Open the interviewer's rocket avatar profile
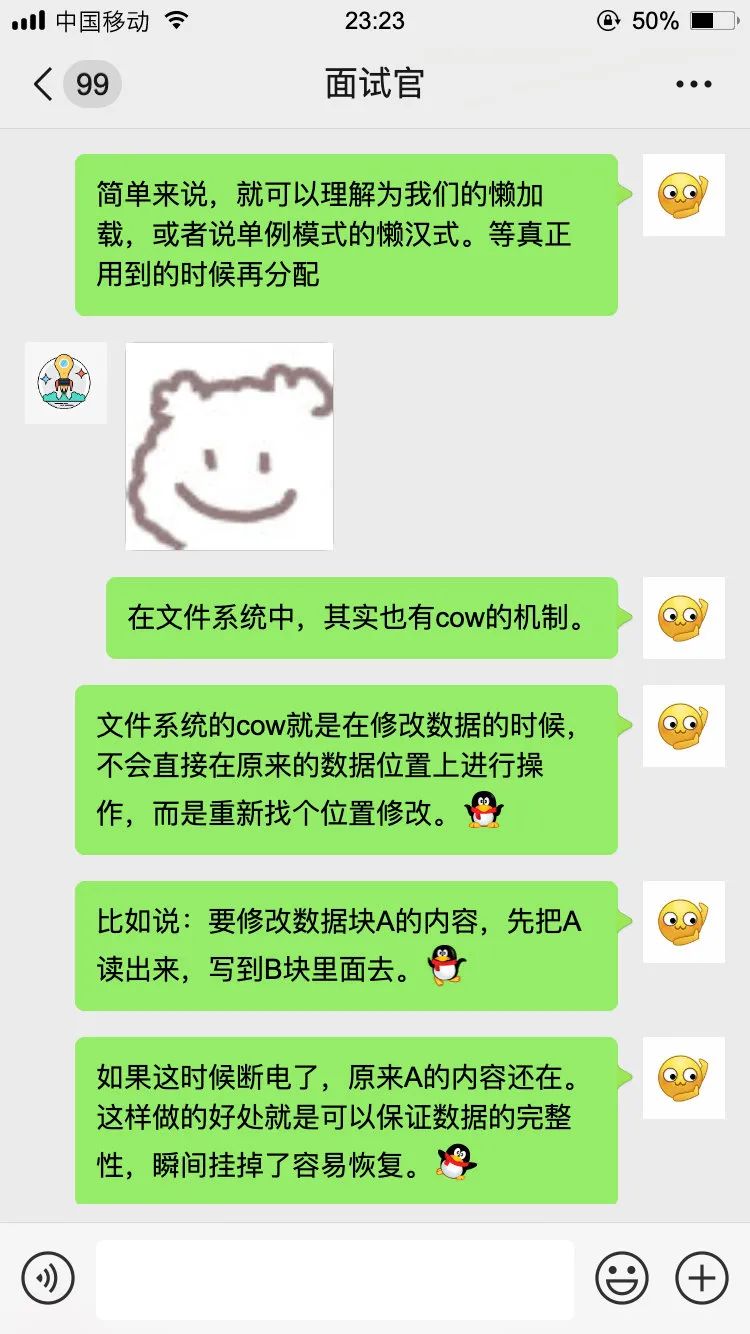The width and height of the screenshot is (750, 1334). [x=65, y=383]
